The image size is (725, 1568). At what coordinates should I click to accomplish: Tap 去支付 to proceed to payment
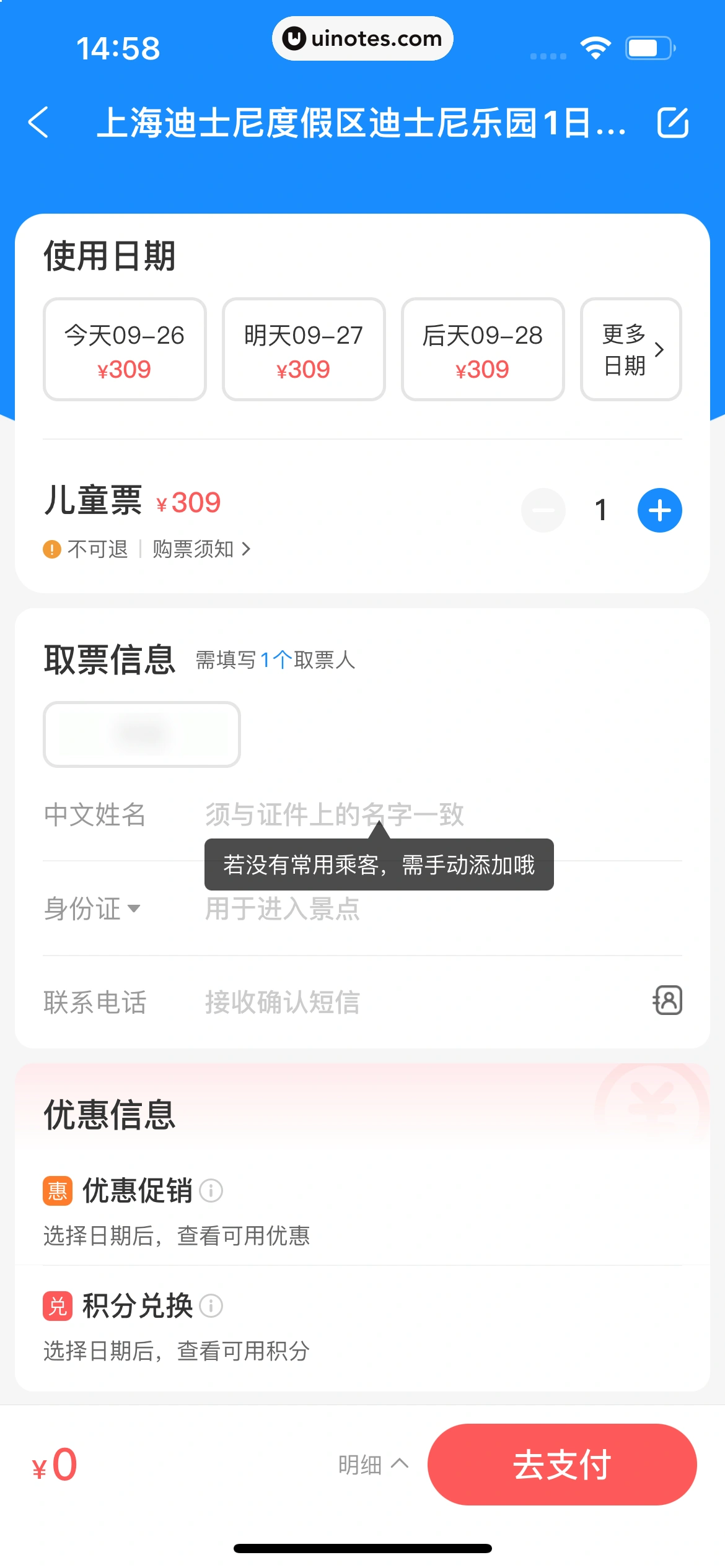point(562,1465)
